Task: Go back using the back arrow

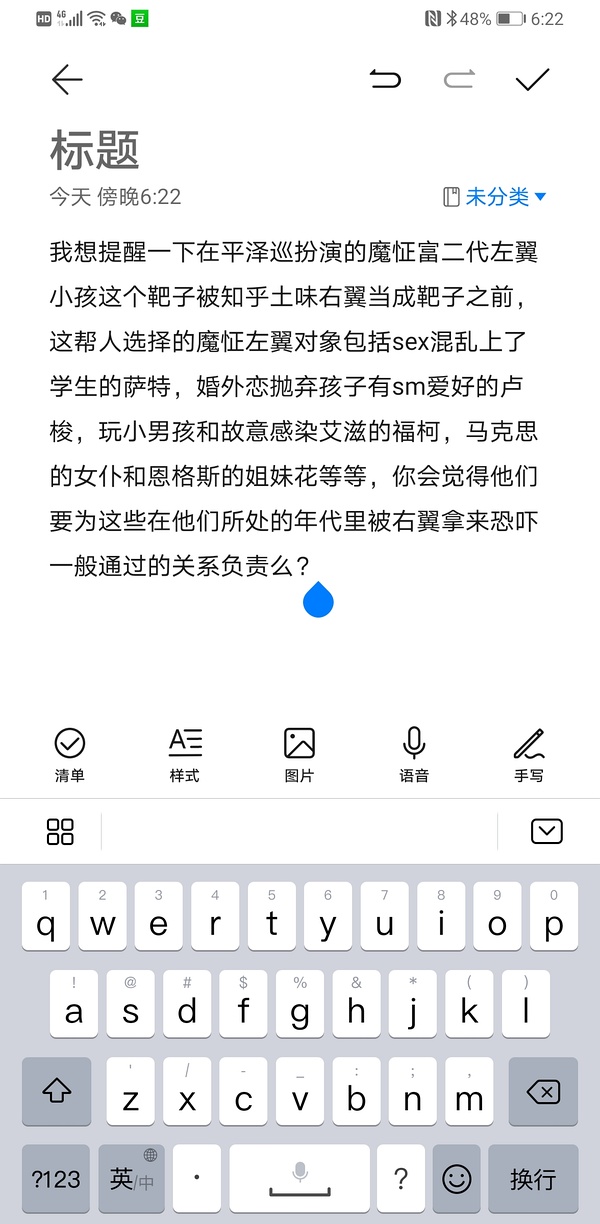Action: (67, 80)
